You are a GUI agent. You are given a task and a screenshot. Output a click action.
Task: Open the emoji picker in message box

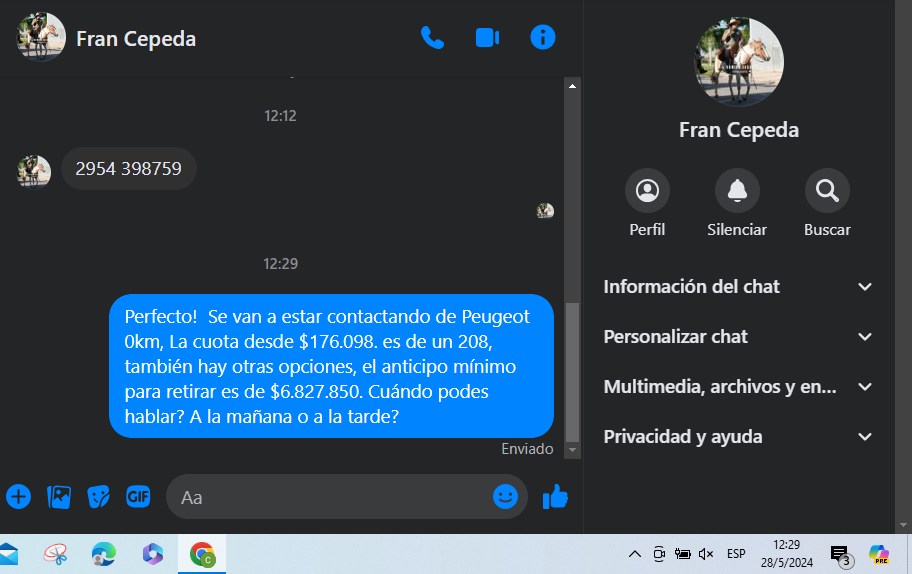point(505,496)
